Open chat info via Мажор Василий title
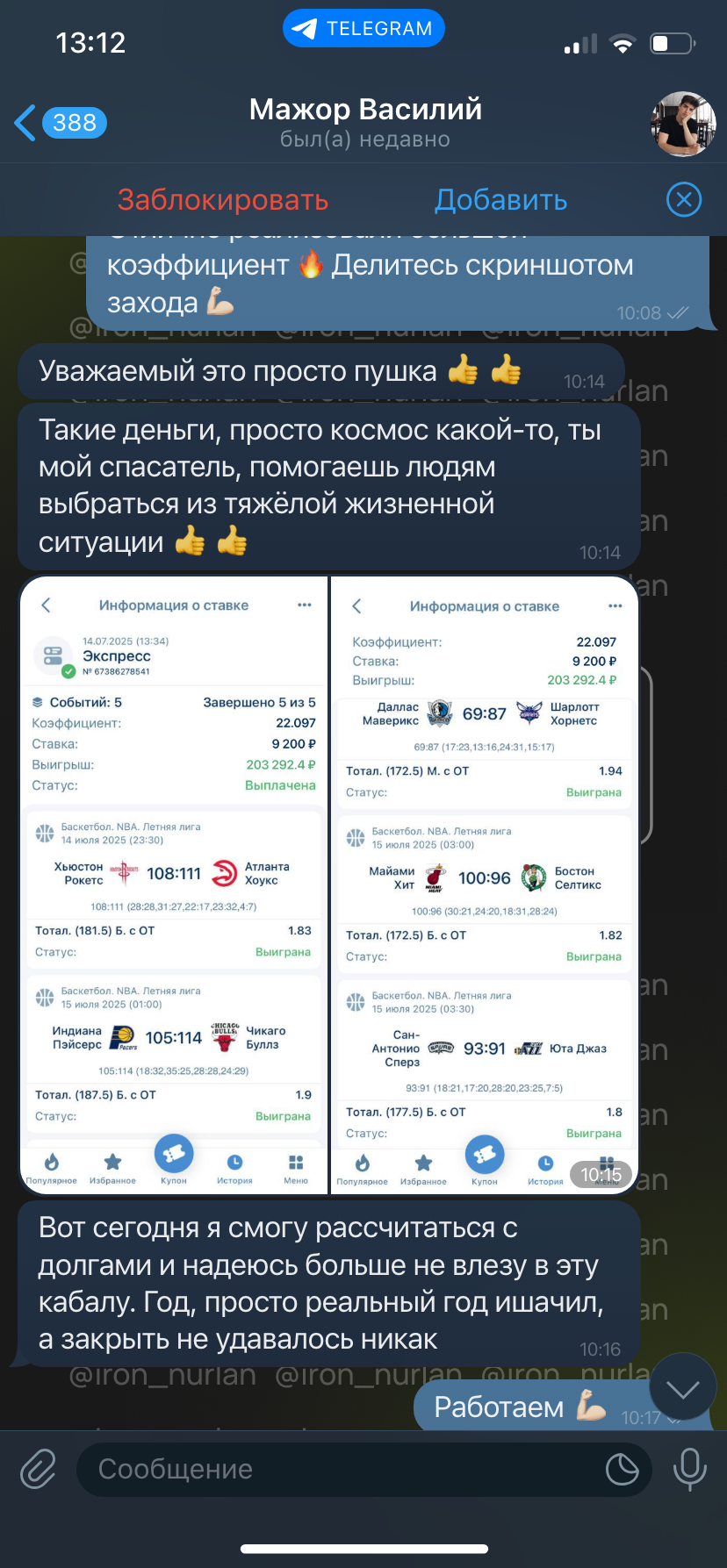Image resolution: width=727 pixels, height=1568 pixels. tap(365, 109)
